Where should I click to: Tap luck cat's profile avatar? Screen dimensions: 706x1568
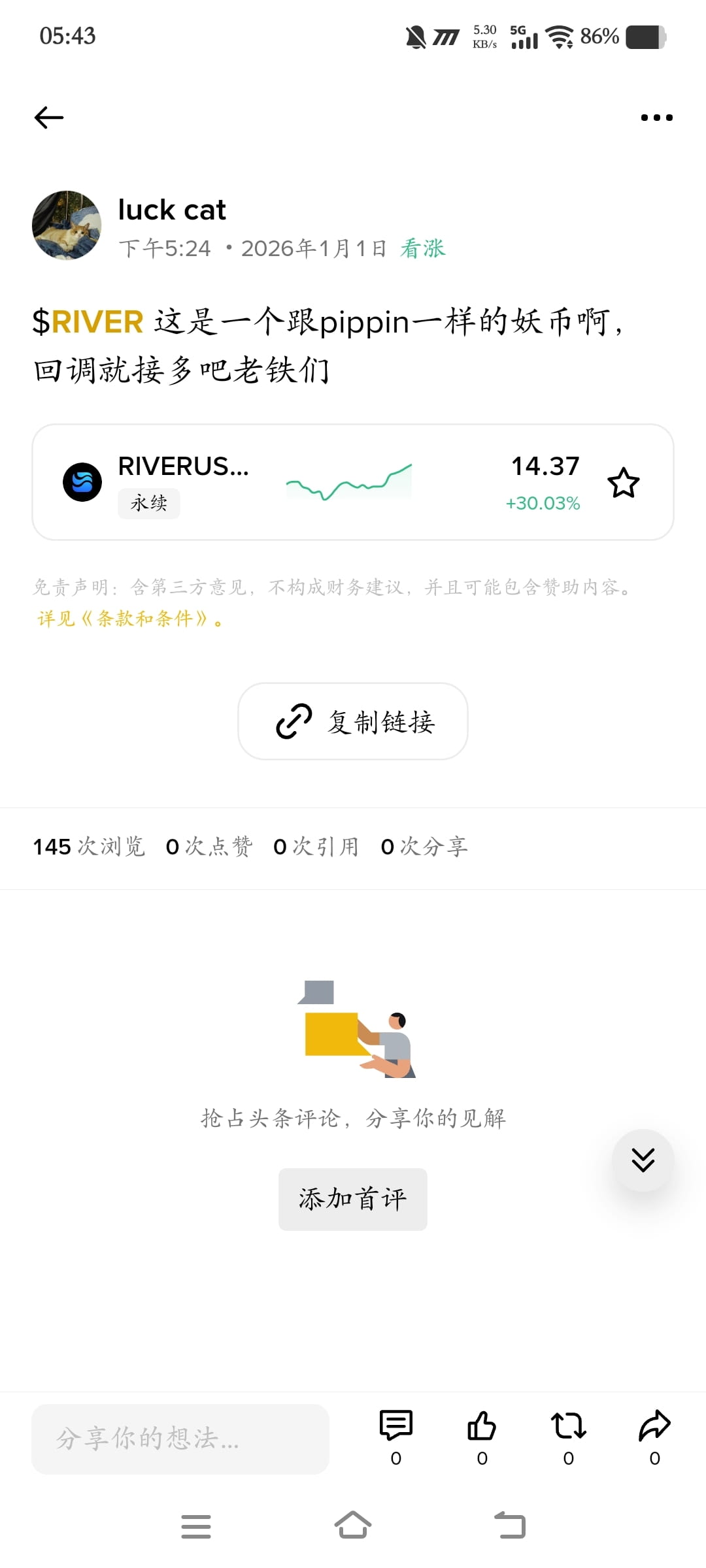point(67,225)
